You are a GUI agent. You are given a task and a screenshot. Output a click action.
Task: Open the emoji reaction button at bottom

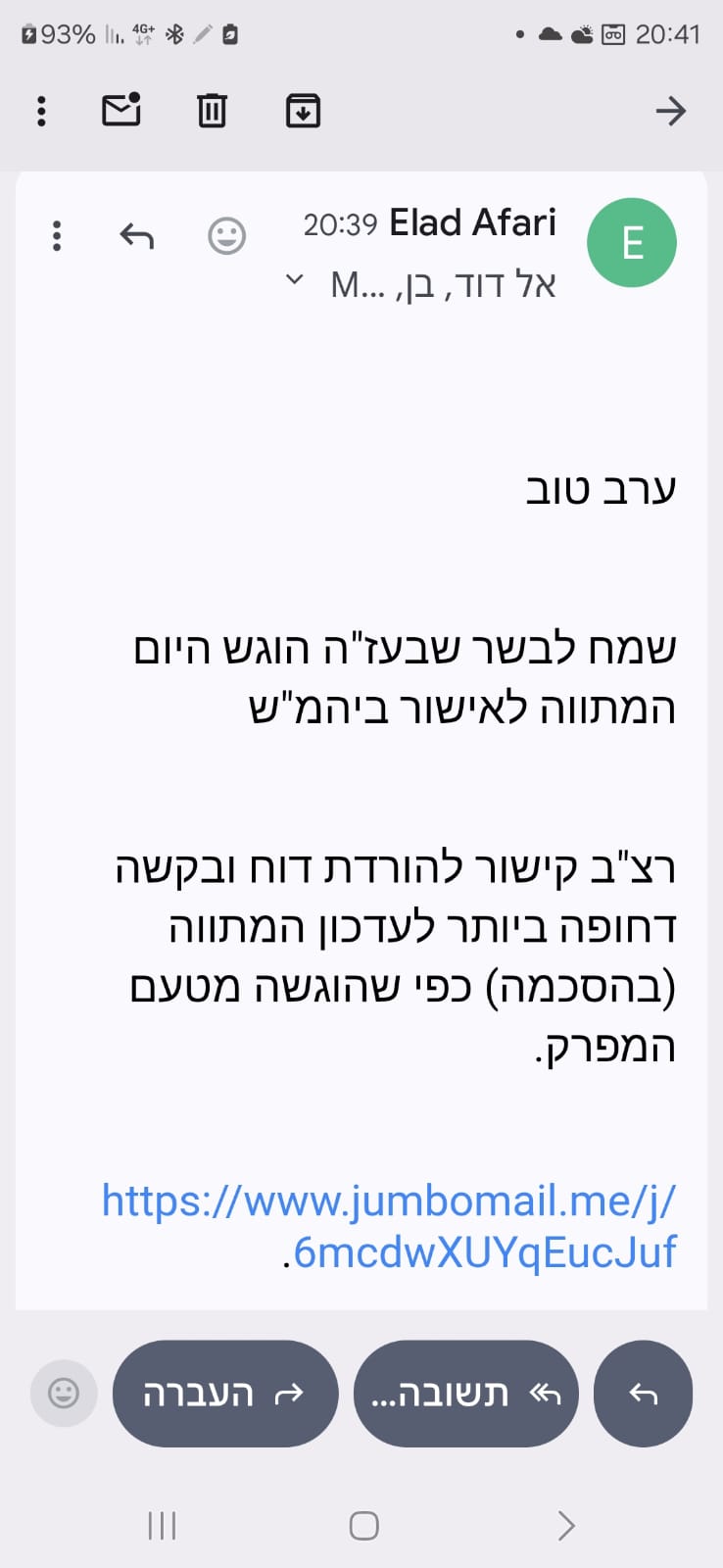coord(64,1393)
